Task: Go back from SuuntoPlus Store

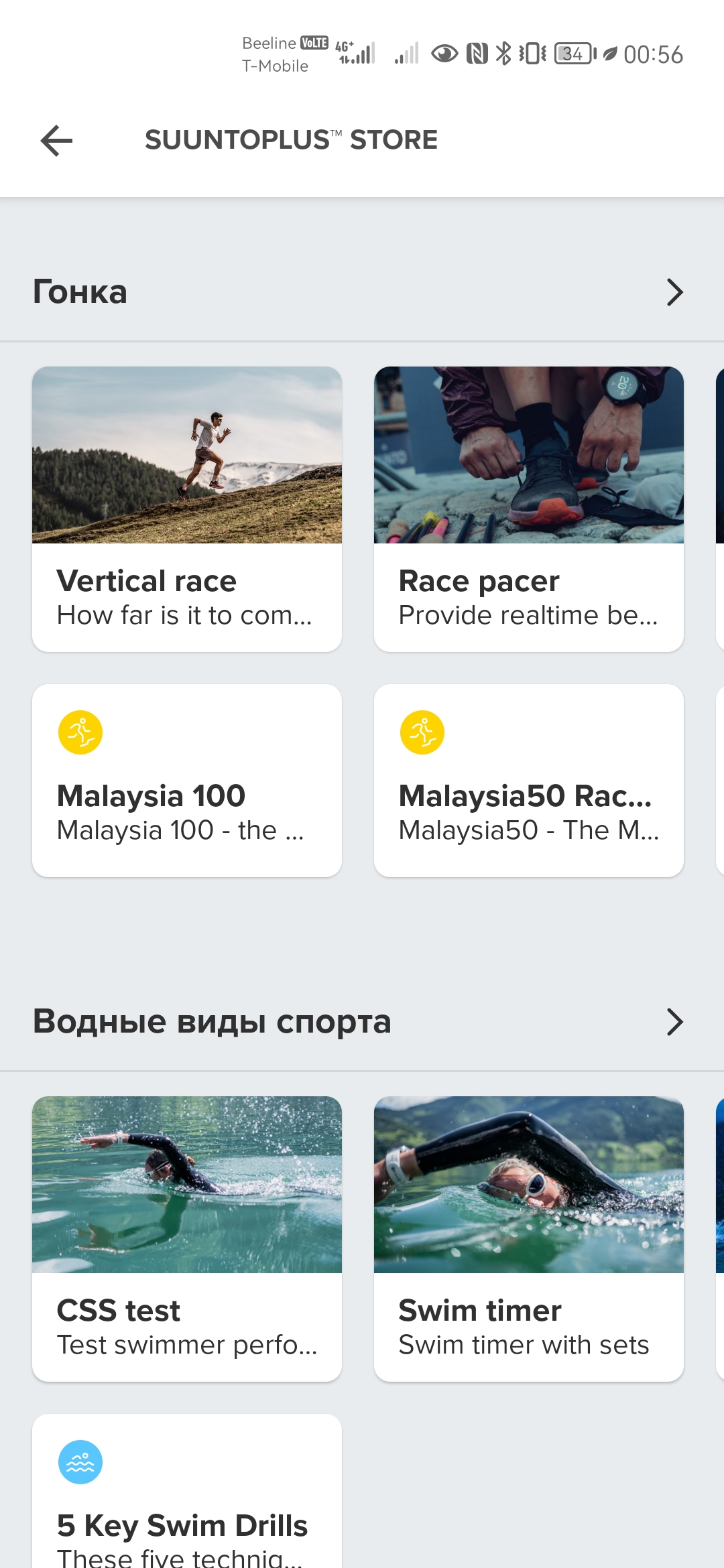Action: coord(56,141)
